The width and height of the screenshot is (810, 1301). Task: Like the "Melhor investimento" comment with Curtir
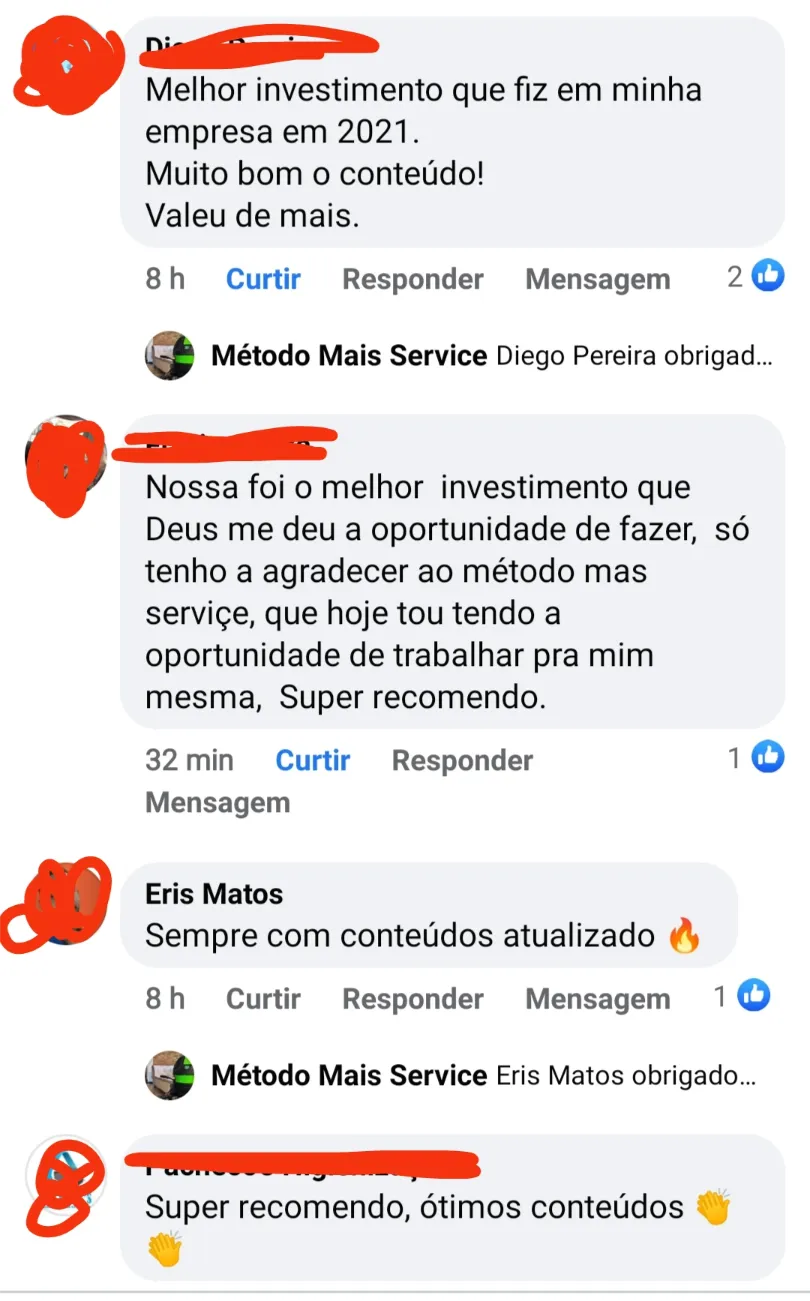point(263,279)
